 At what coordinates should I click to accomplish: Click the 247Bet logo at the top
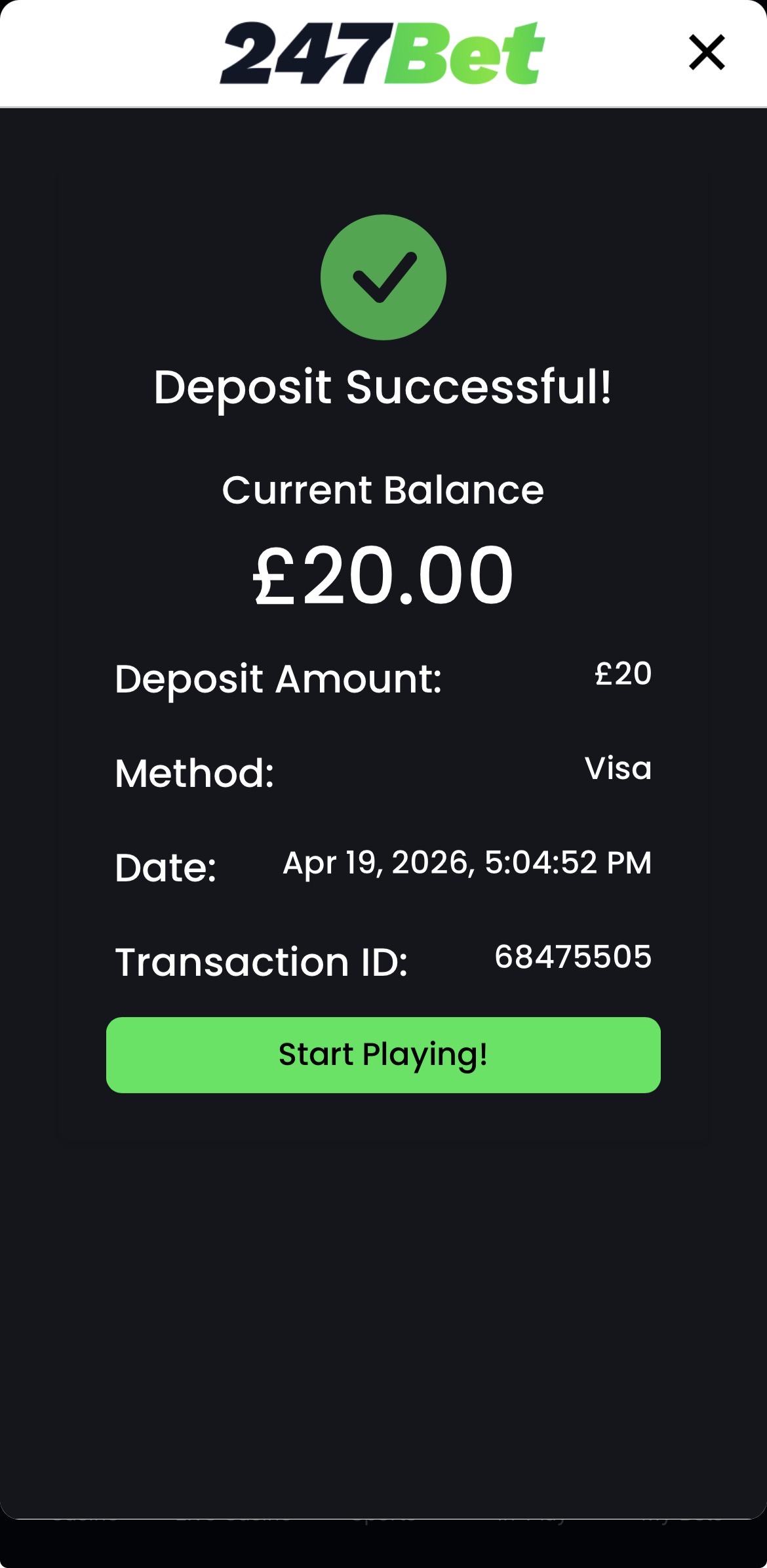click(x=383, y=54)
